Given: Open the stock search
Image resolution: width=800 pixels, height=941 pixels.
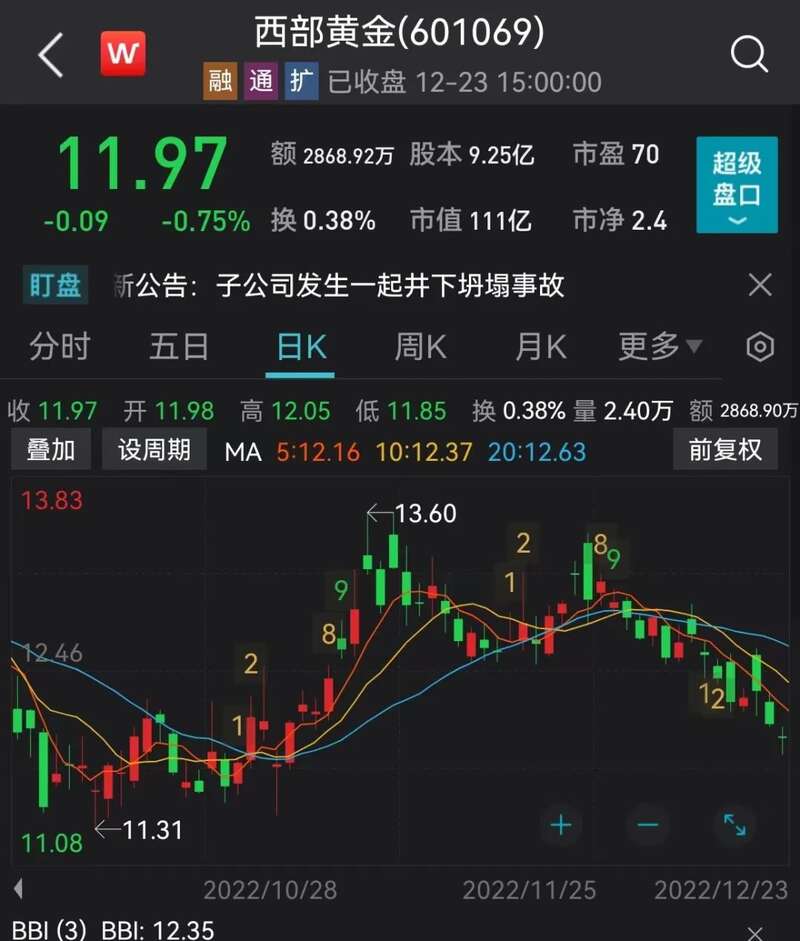Looking at the screenshot, I should pos(749,54).
